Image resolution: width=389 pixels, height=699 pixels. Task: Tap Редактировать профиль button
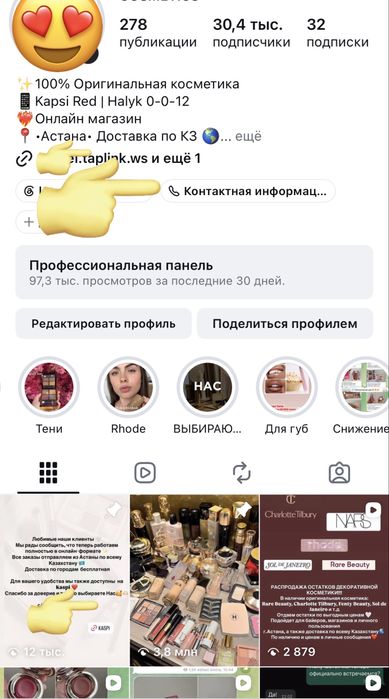103,324
